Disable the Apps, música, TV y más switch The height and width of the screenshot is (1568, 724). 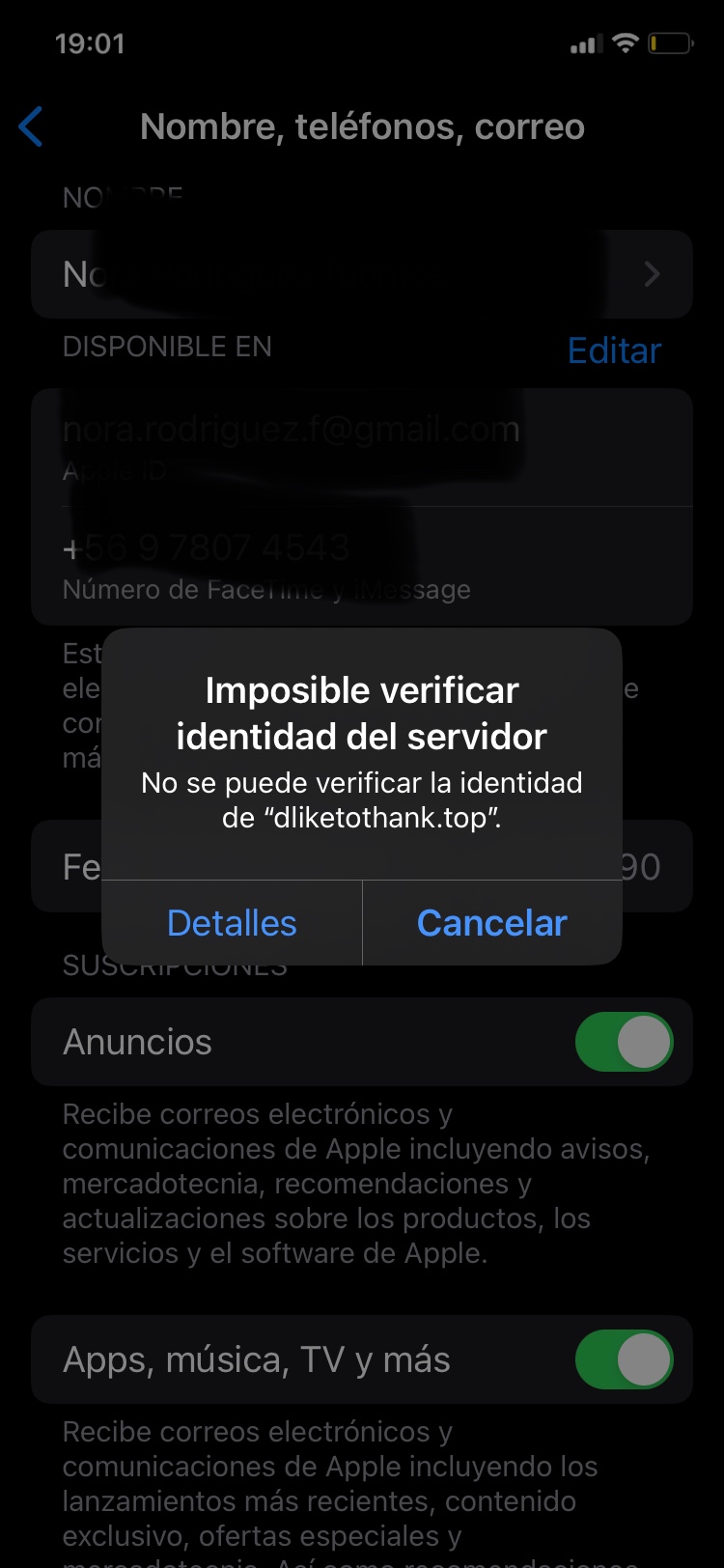(624, 1359)
